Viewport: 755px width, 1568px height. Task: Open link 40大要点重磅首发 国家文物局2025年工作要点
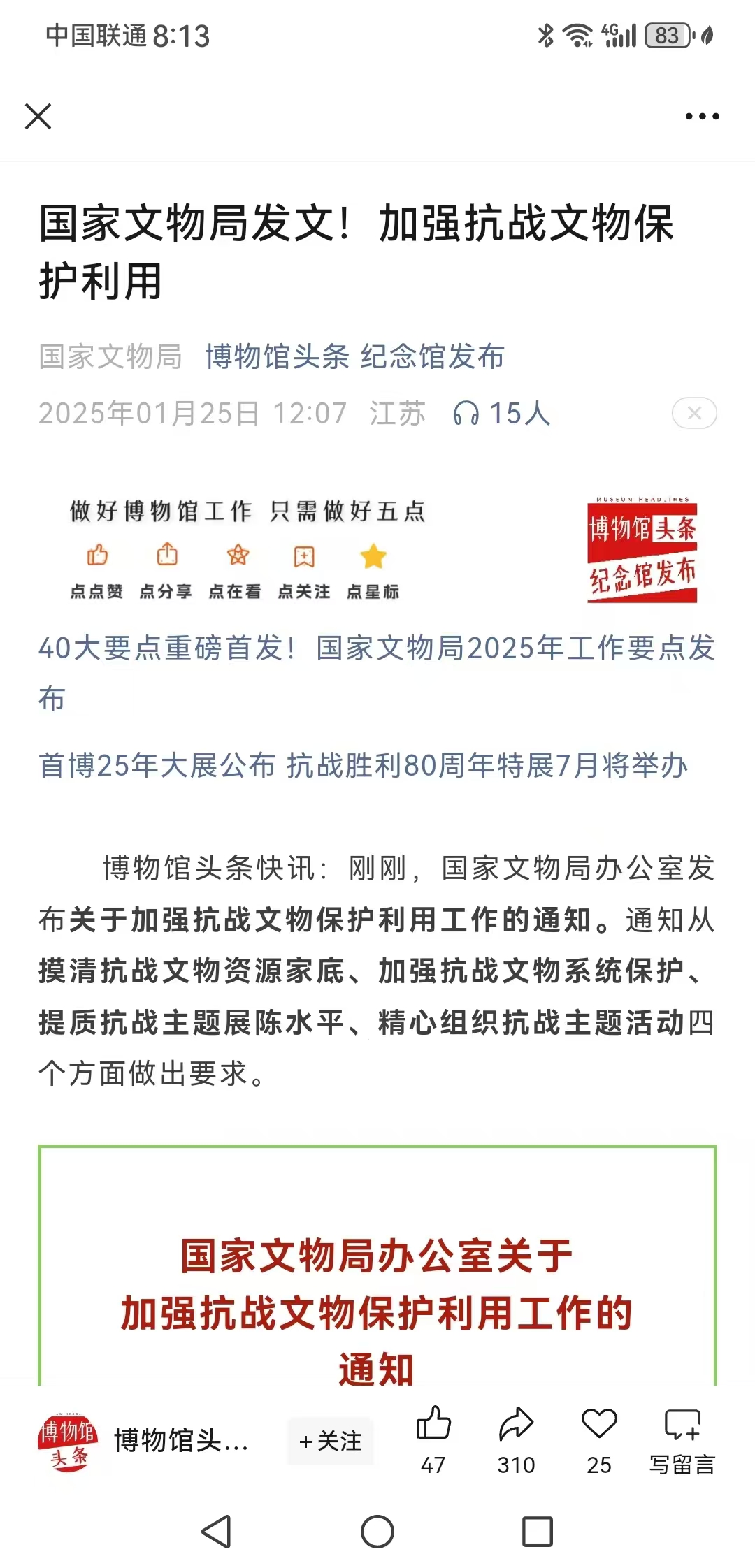376,648
